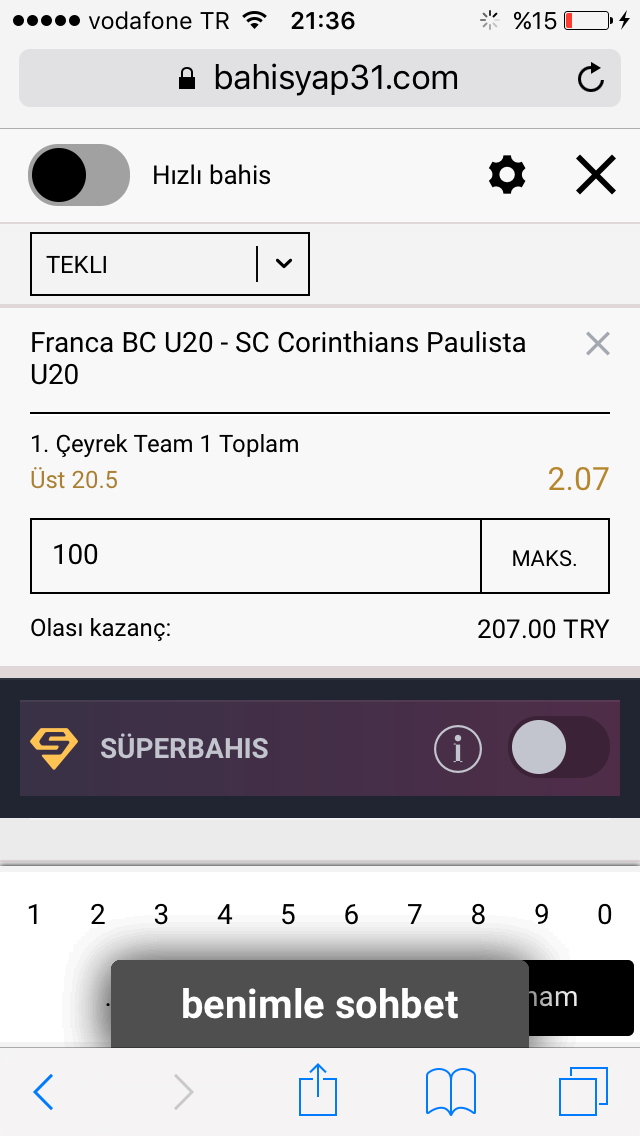Open the benimle sohbet chat
Viewport: 640px width, 1136px height.
click(320, 1004)
